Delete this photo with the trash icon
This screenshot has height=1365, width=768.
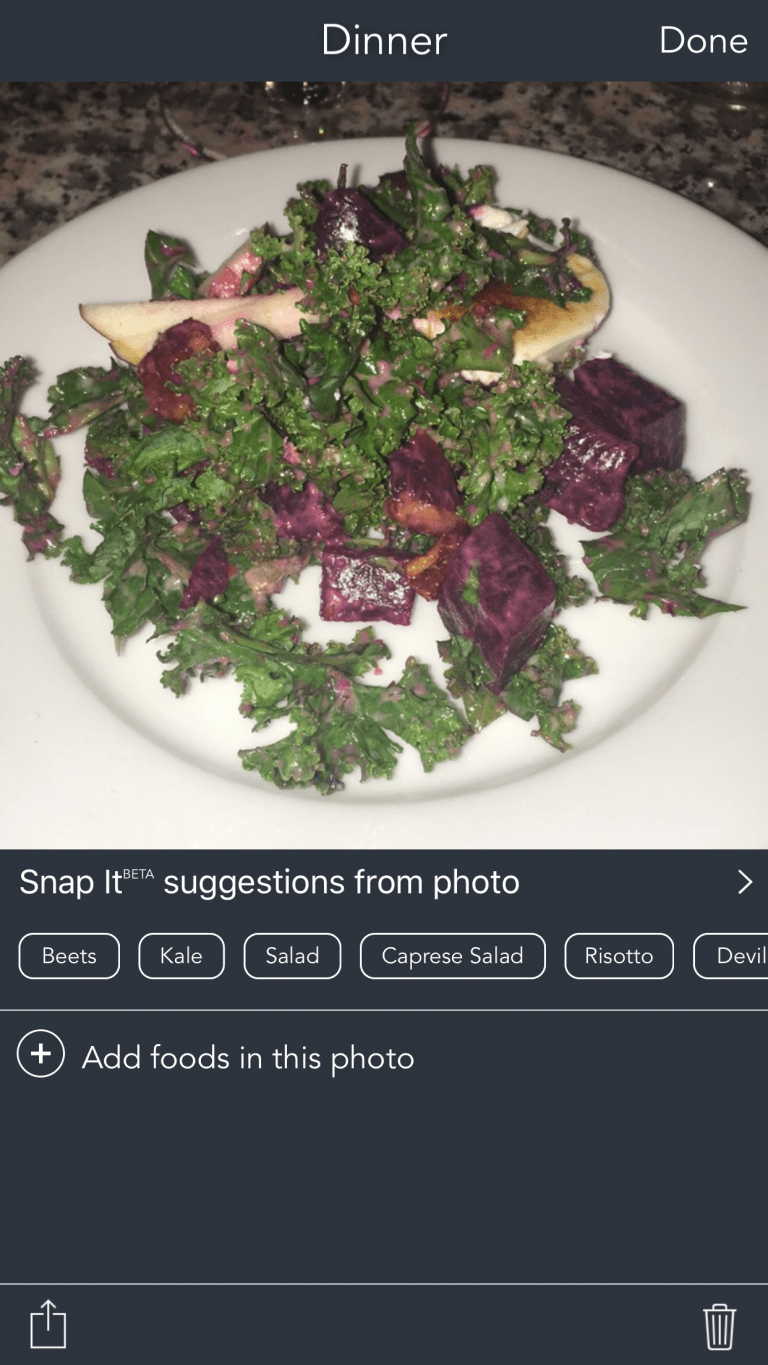coord(719,1326)
